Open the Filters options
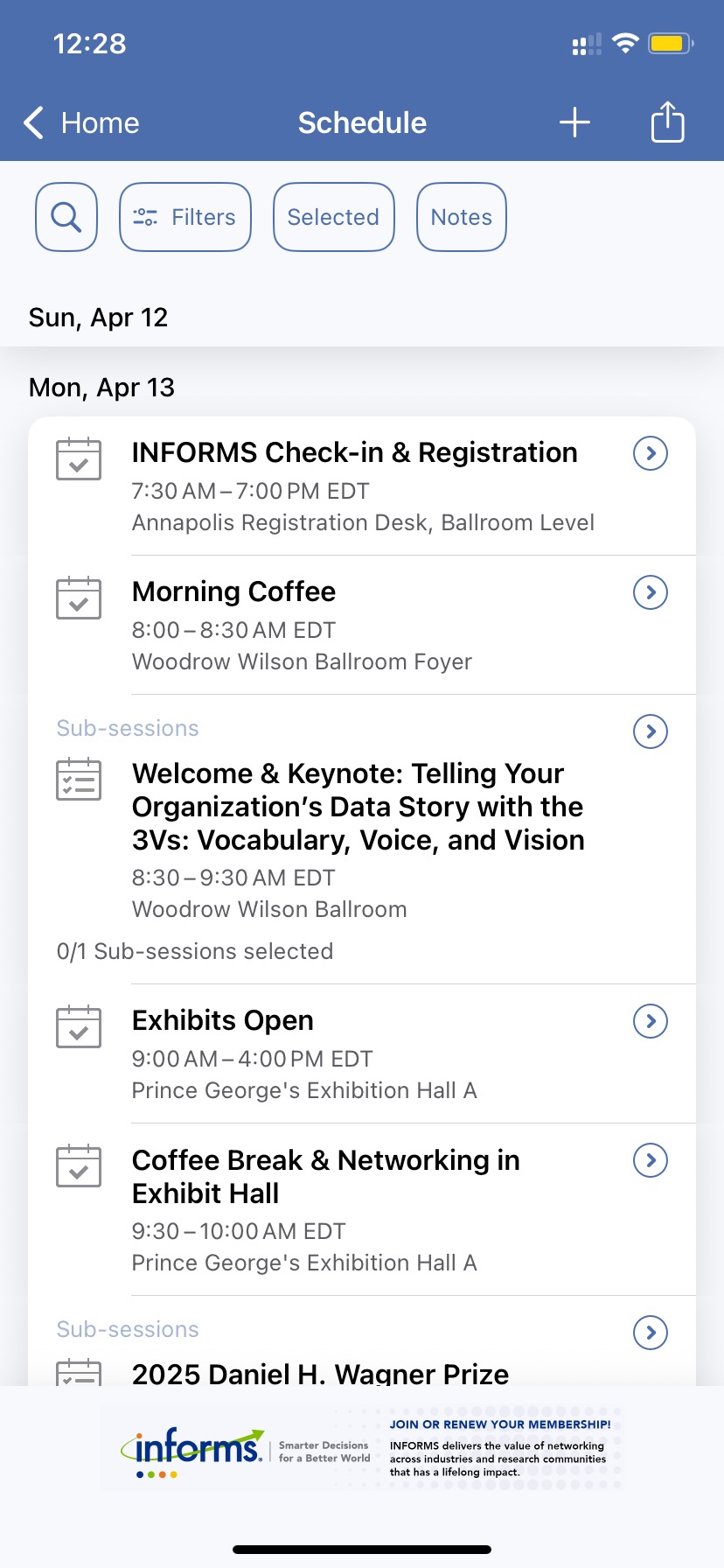Image resolution: width=724 pixels, height=1568 pixels. click(185, 217)
